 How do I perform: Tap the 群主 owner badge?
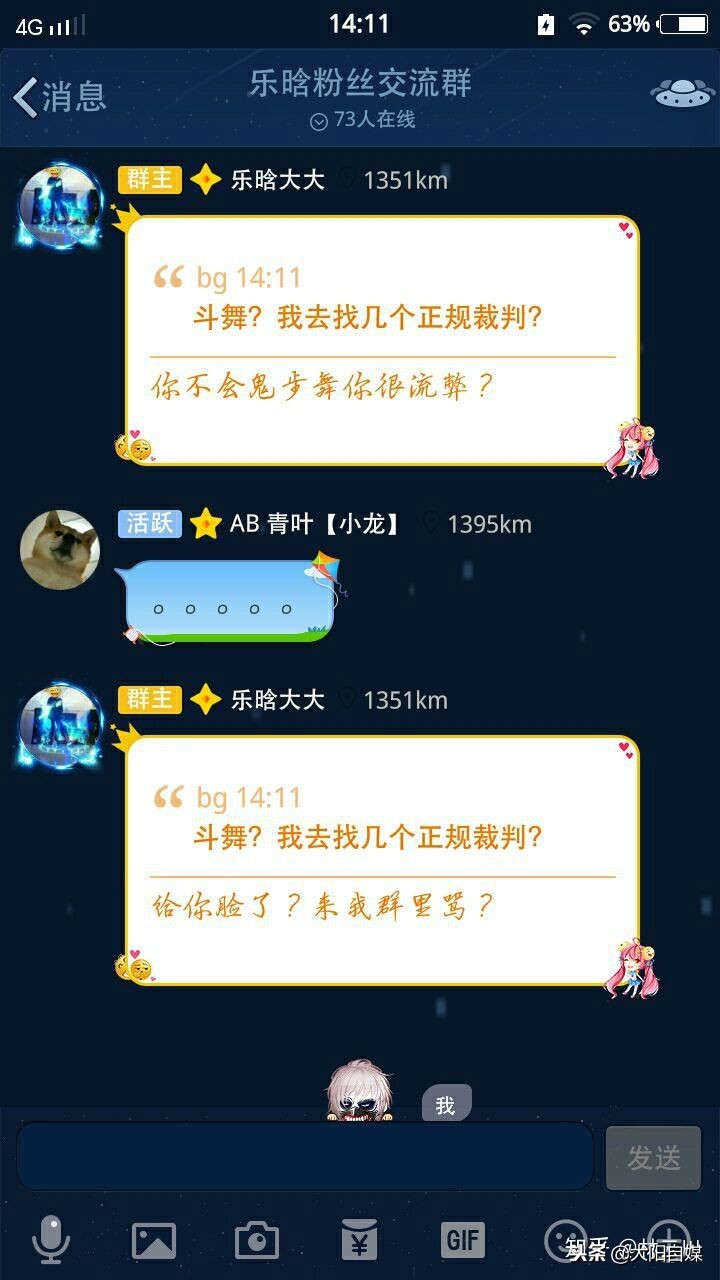[148, 180]
